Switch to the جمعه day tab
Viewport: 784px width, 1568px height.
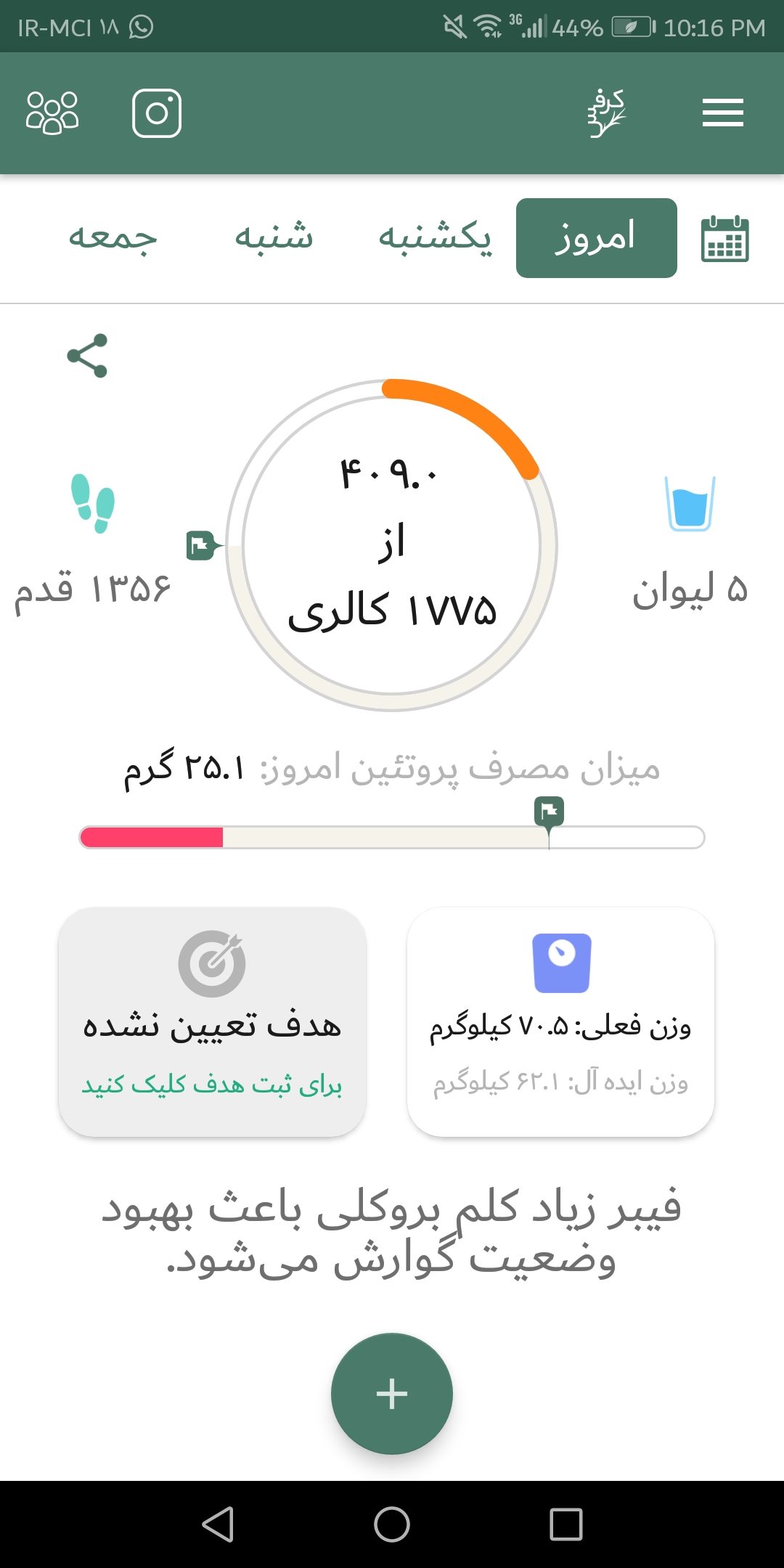[113, 238]
